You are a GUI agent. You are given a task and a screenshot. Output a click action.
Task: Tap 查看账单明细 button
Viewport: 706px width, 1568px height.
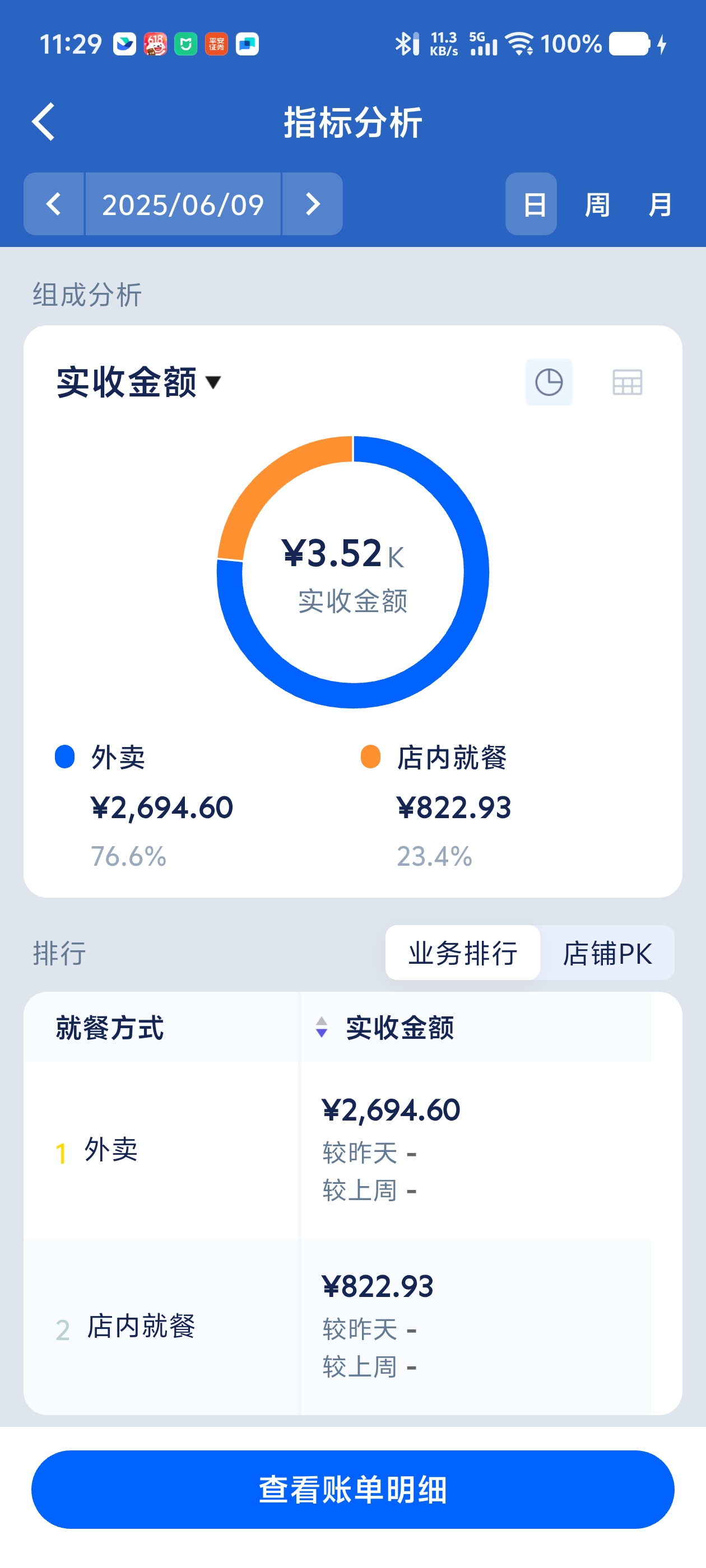coord(352,1489)
